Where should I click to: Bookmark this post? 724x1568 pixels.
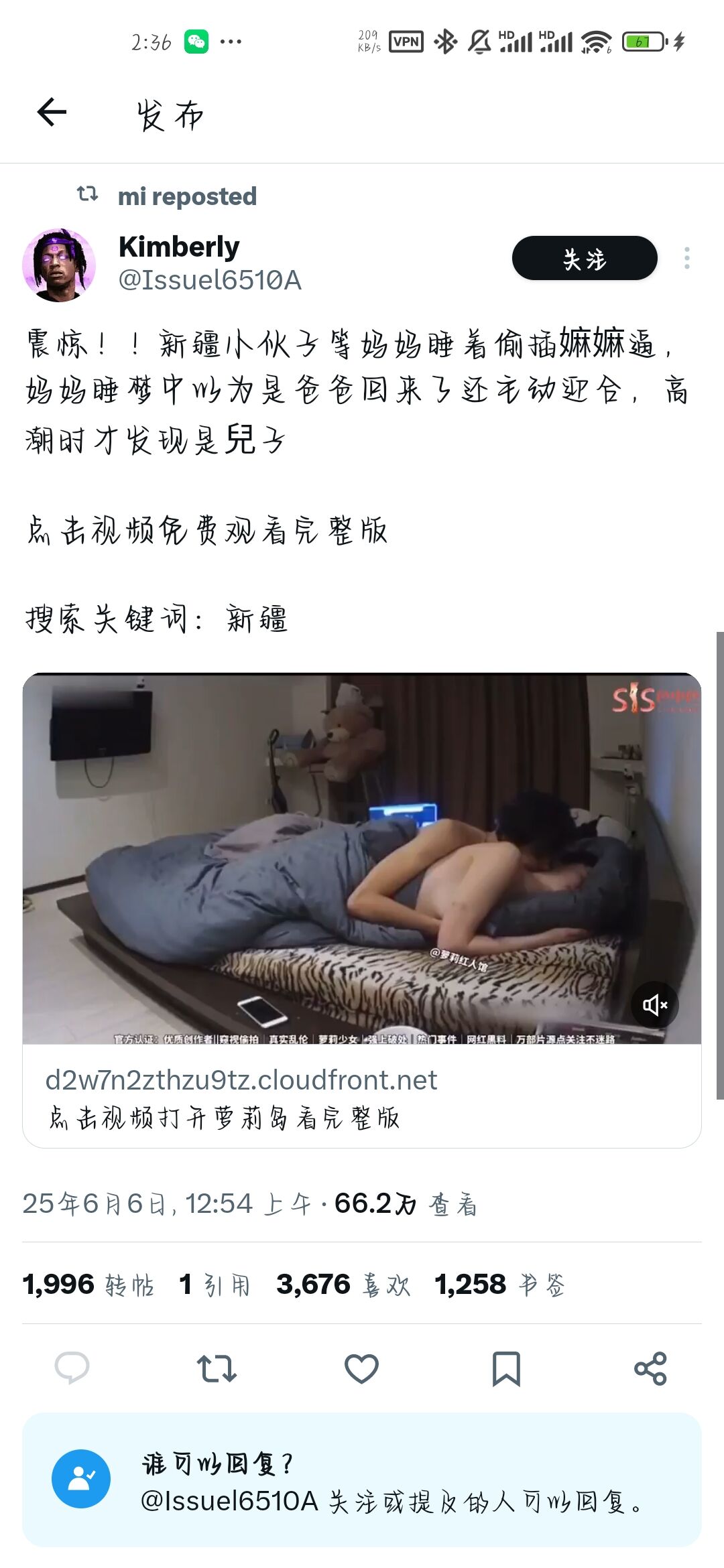(506, 1368)
